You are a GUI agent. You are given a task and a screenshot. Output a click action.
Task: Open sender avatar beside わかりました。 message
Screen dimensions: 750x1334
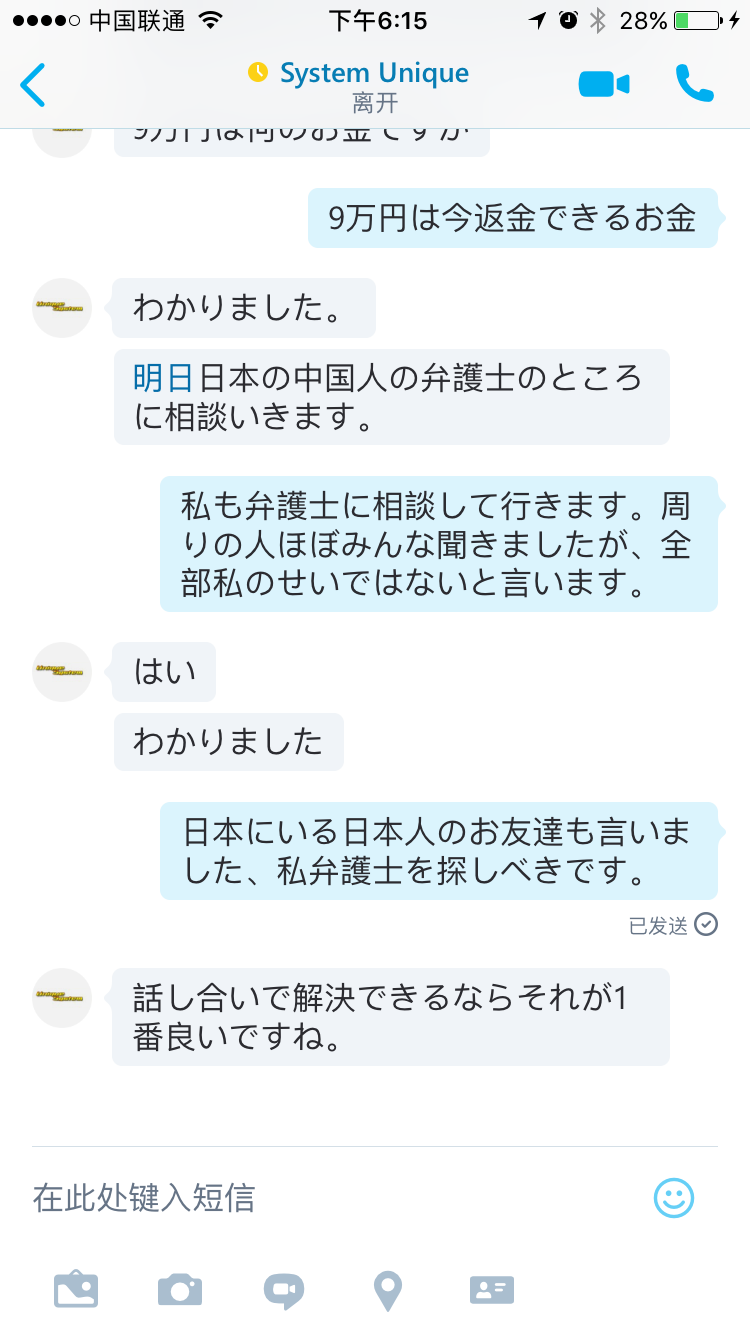(x=62, y=308)
